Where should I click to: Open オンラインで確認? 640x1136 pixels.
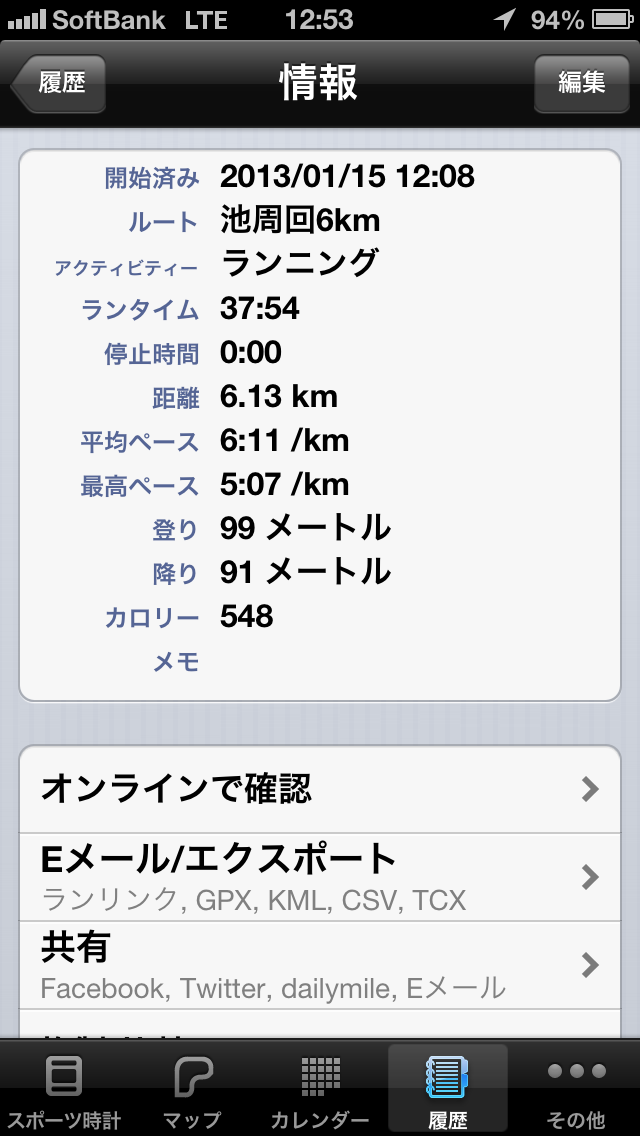tap(320, 789)
